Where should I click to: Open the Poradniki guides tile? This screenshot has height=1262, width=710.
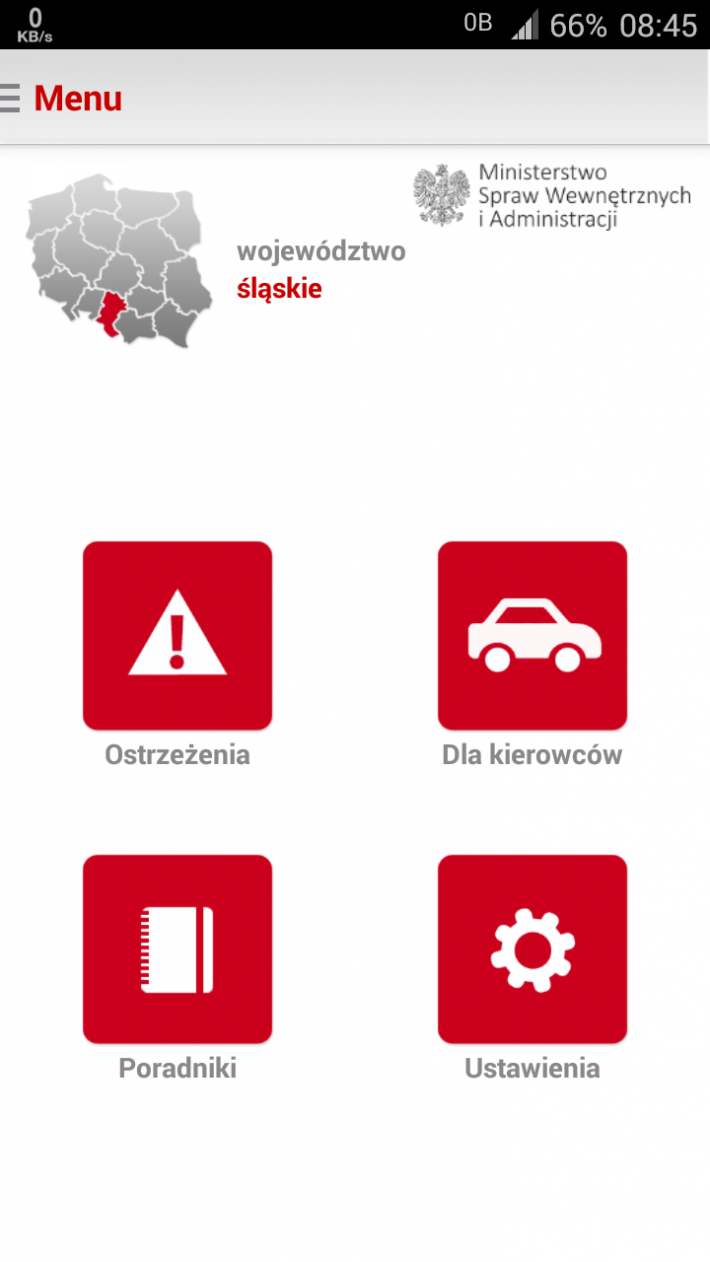click(x=177, y=949)
